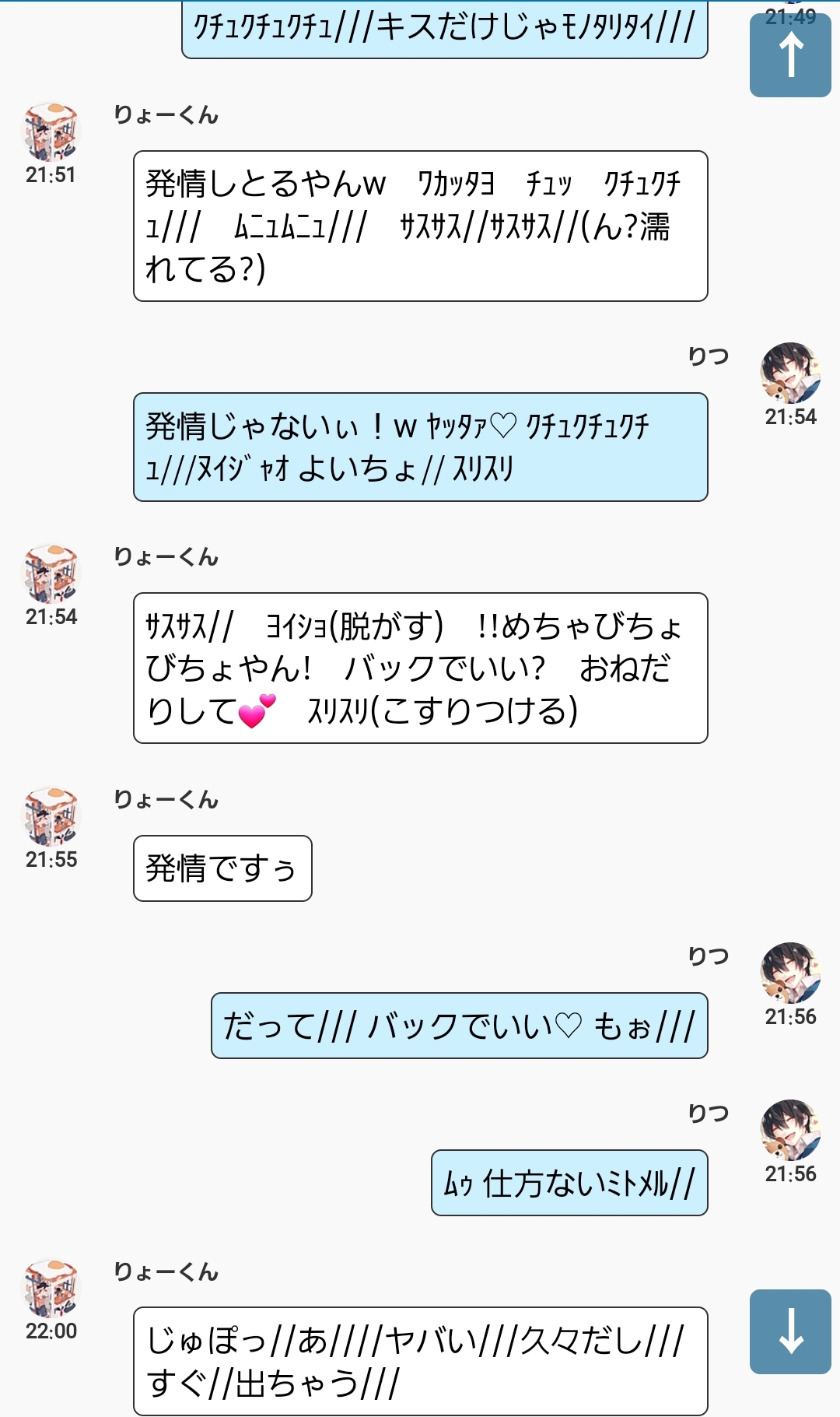Open りょーくん's avatar at 21:51
The width and height of the screenshot is (840, 1417).
click(x=51, y=132)
